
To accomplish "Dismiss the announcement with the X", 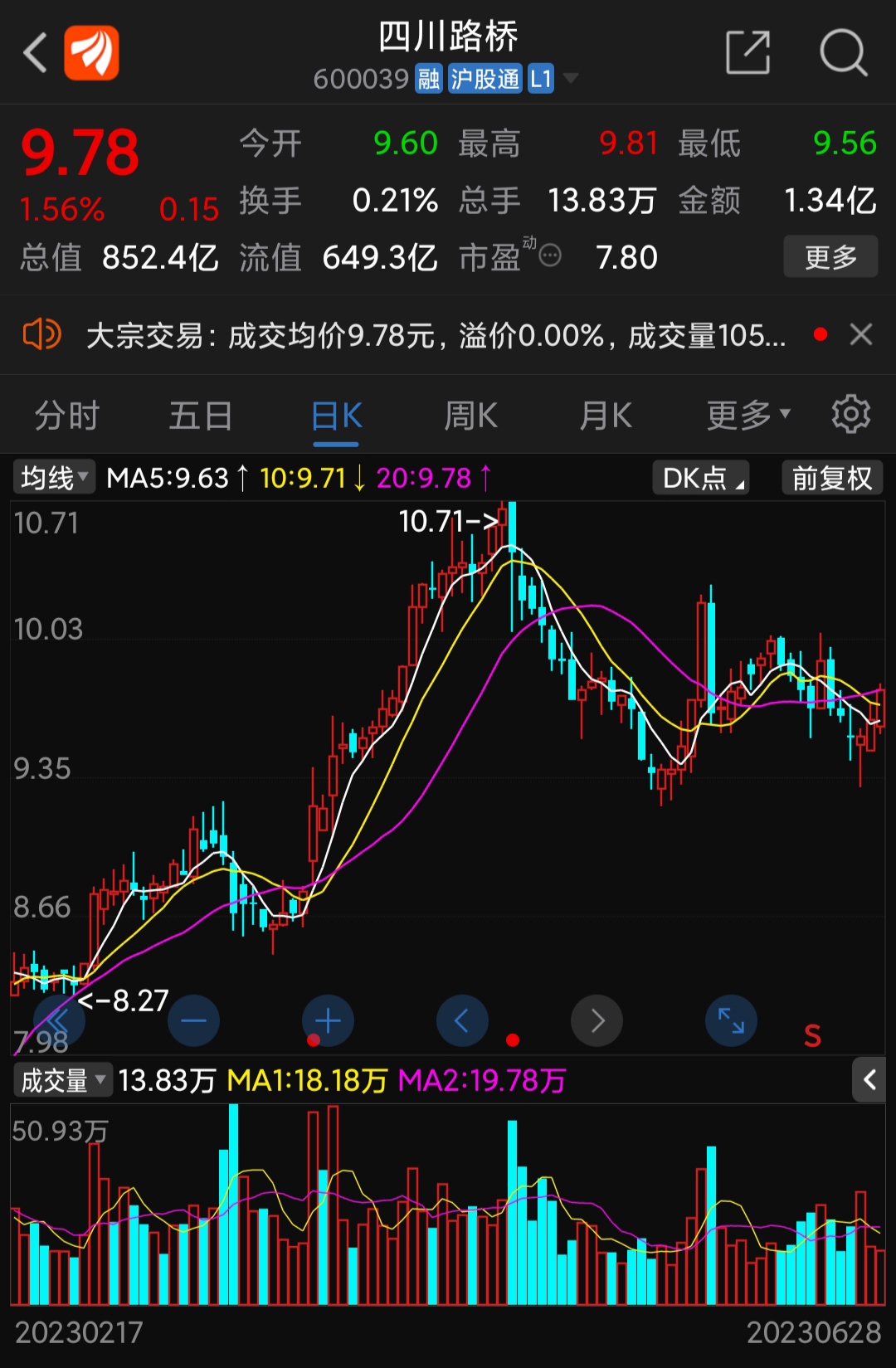I will pyautogui.click(x=861, y=334).
